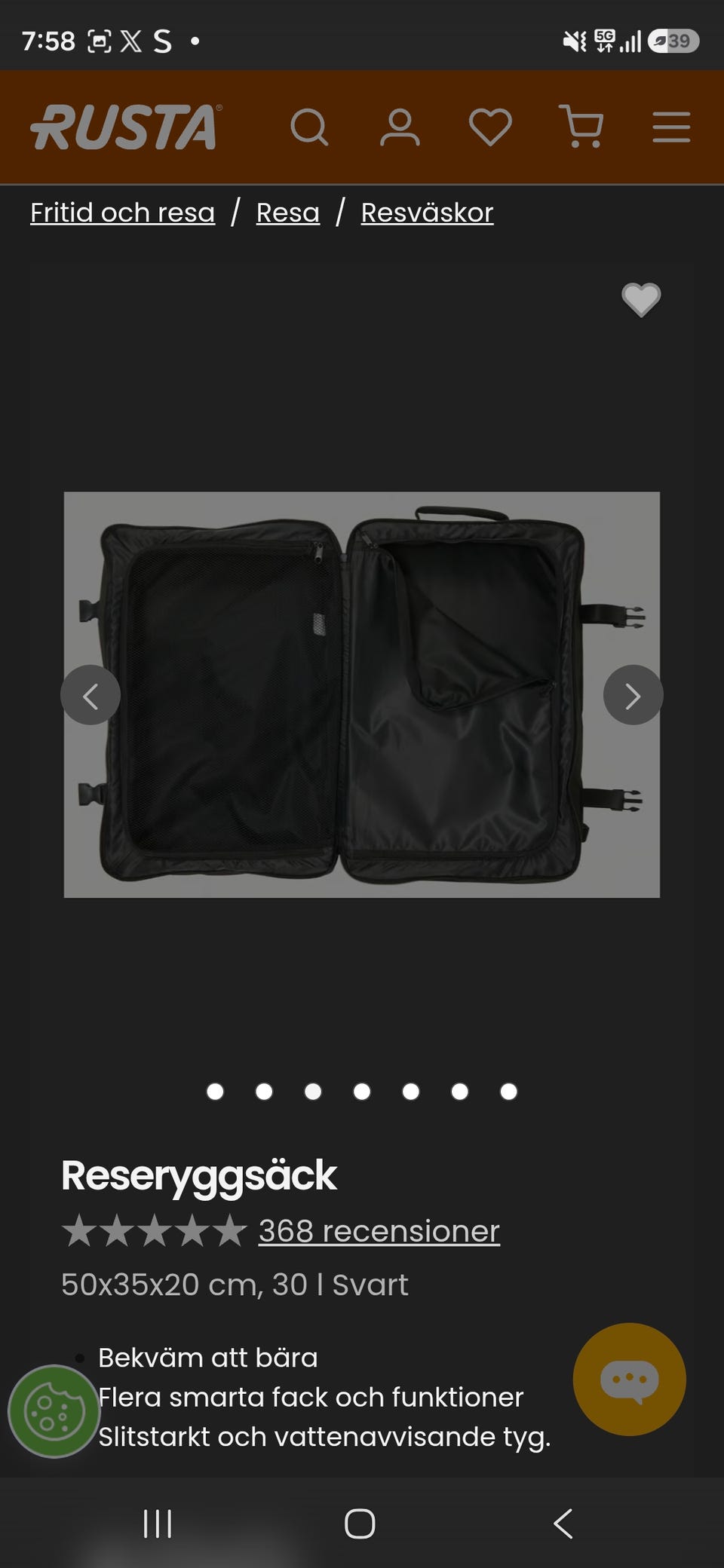Jump to the last image dot
The width and height of the screenshot is (724, 1568).
(509, 1092)
